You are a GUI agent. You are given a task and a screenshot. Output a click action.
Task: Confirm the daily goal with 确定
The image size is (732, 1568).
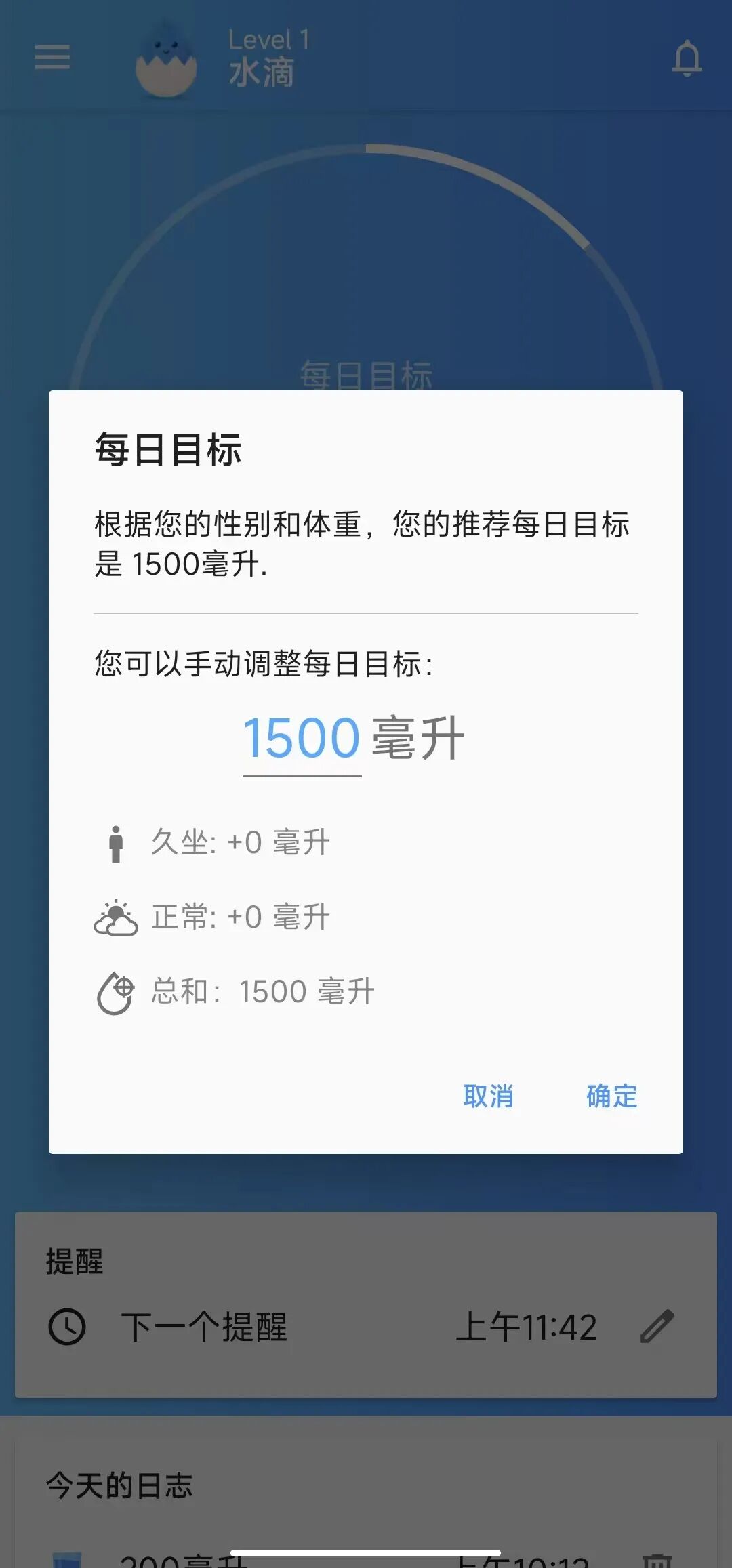coord(609,1095)
